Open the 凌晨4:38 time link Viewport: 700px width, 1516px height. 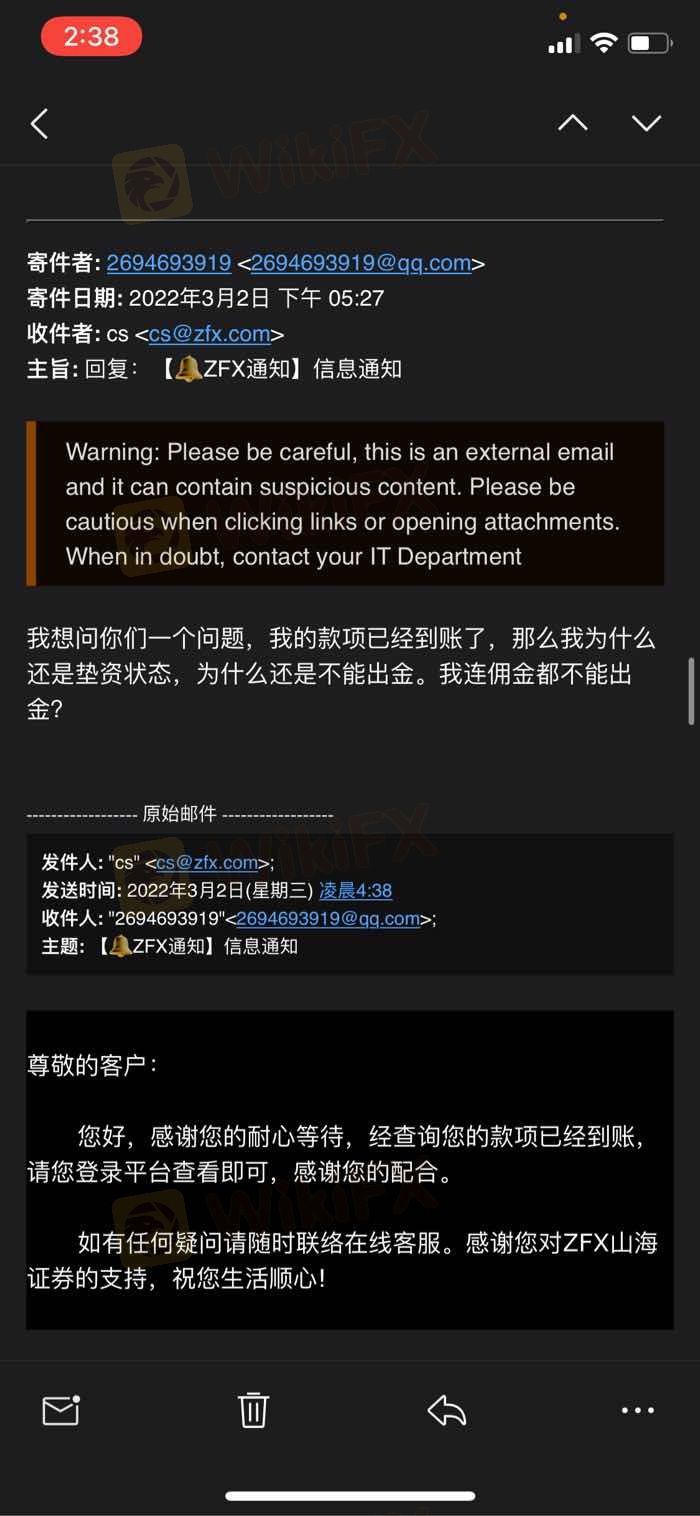355,891
